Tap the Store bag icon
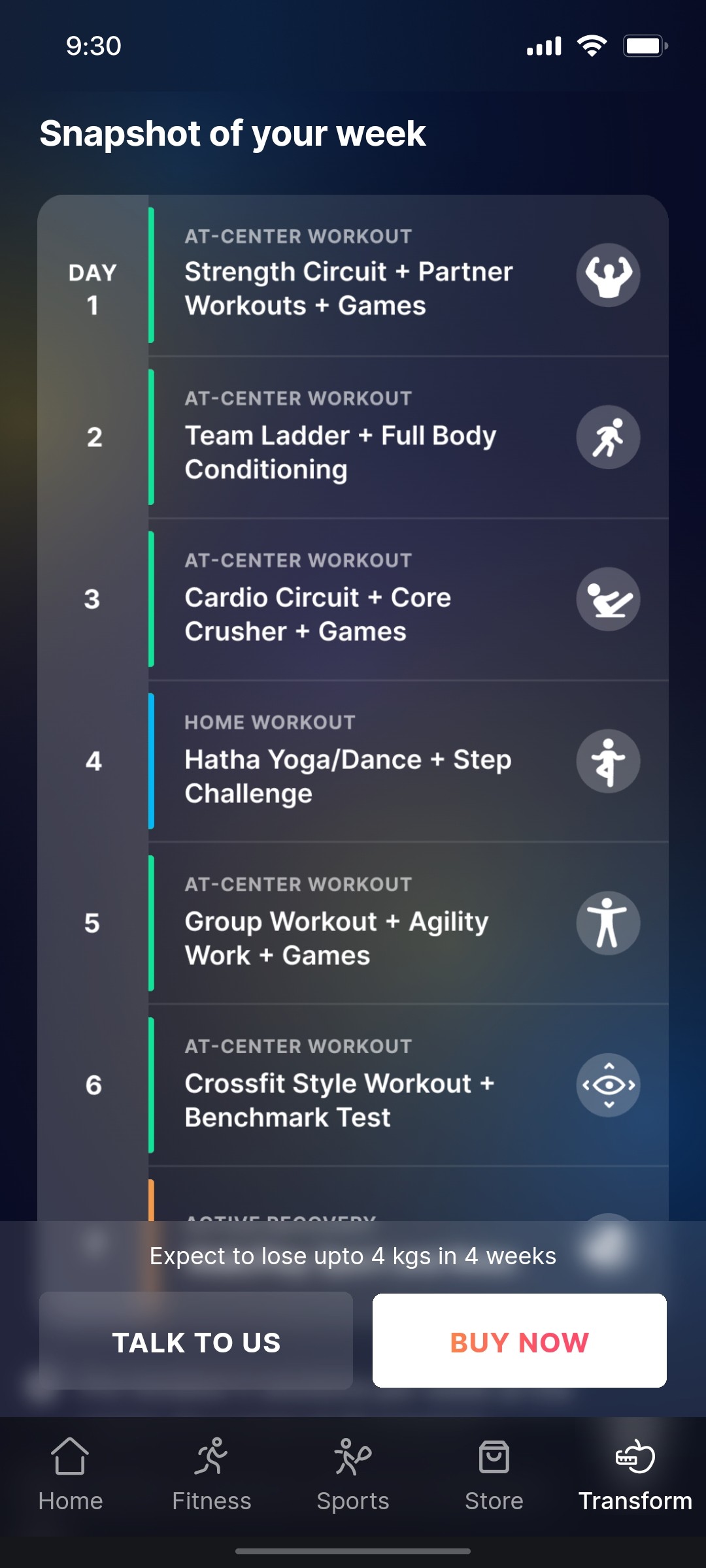This screenshot has width=706, height=1568. (x=494, y=1472)
